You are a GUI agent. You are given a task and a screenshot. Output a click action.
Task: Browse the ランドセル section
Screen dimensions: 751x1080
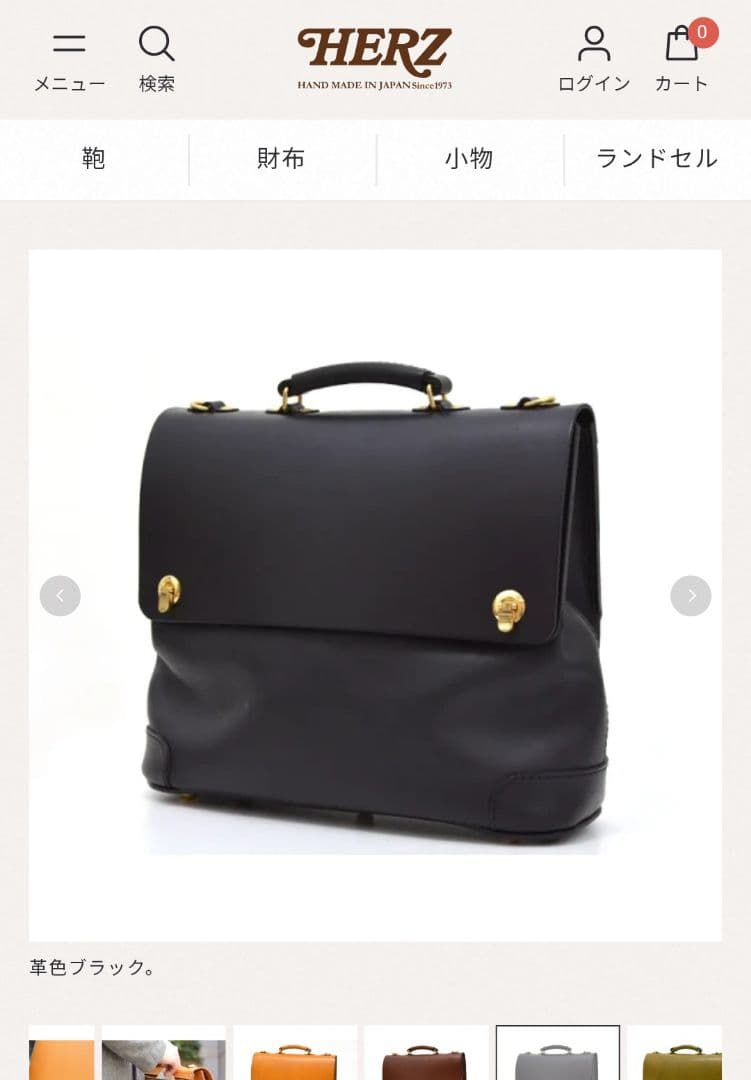(x=657, y=159)
